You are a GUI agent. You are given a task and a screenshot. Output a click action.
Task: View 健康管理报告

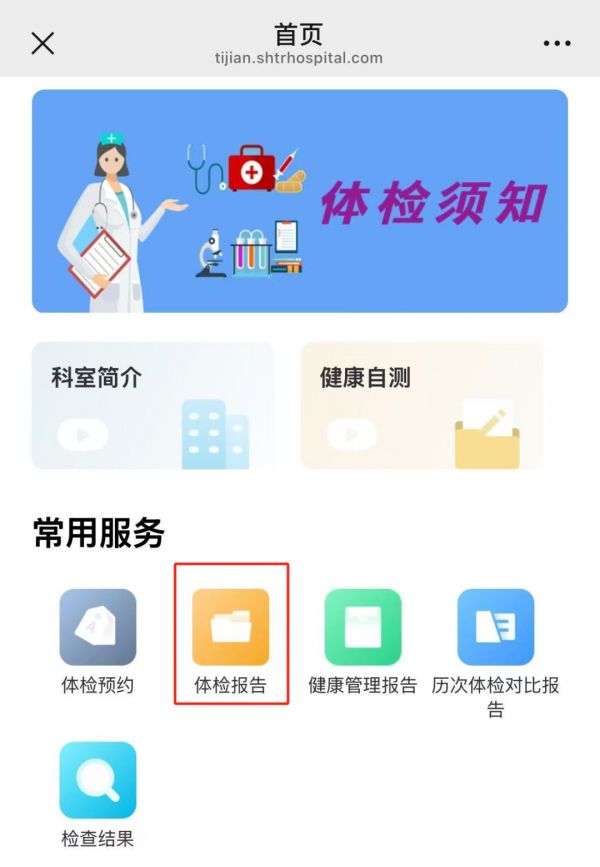[363, 628]
